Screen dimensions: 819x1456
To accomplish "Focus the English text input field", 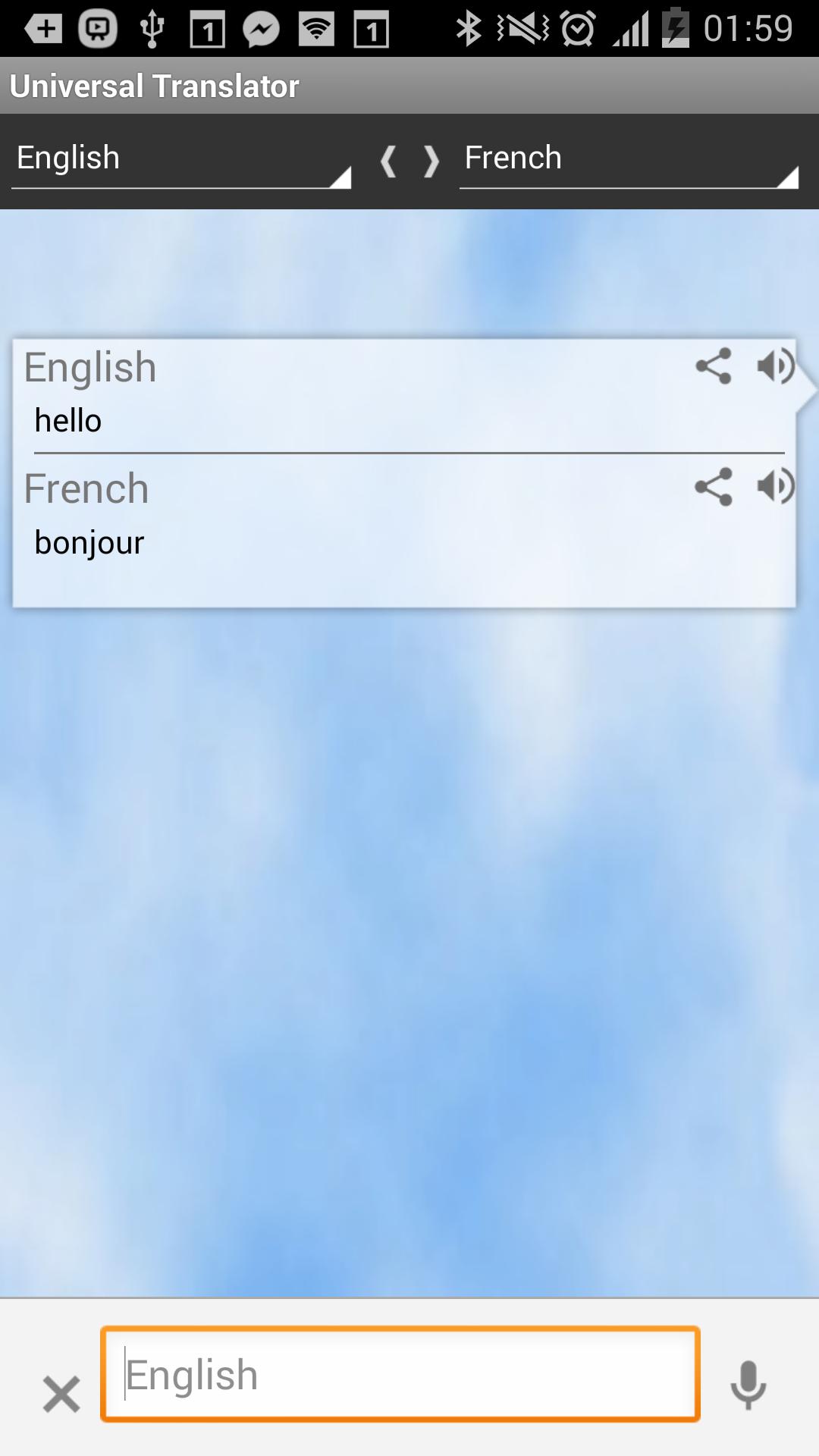I will (x=400, y=1374).
